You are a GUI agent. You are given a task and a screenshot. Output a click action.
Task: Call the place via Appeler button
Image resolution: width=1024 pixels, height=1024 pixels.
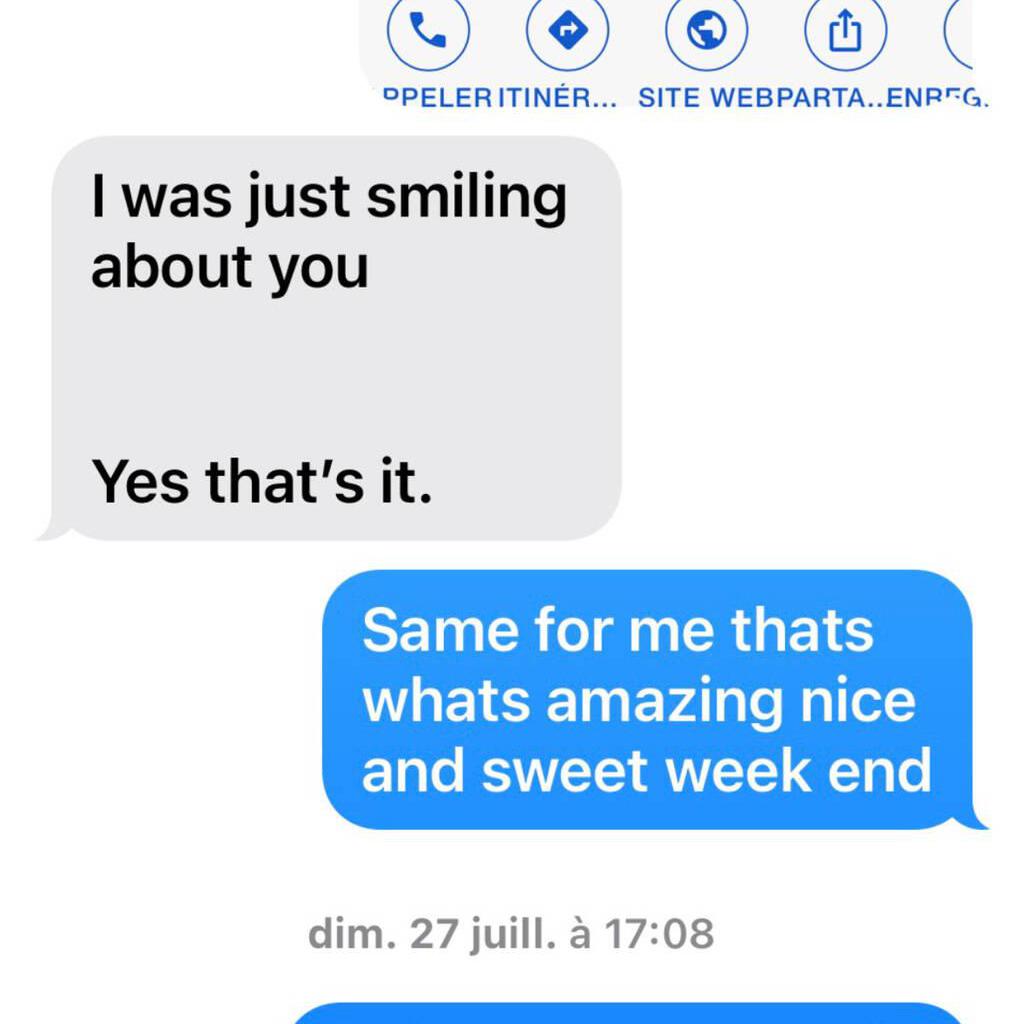[x=428, y=35]
